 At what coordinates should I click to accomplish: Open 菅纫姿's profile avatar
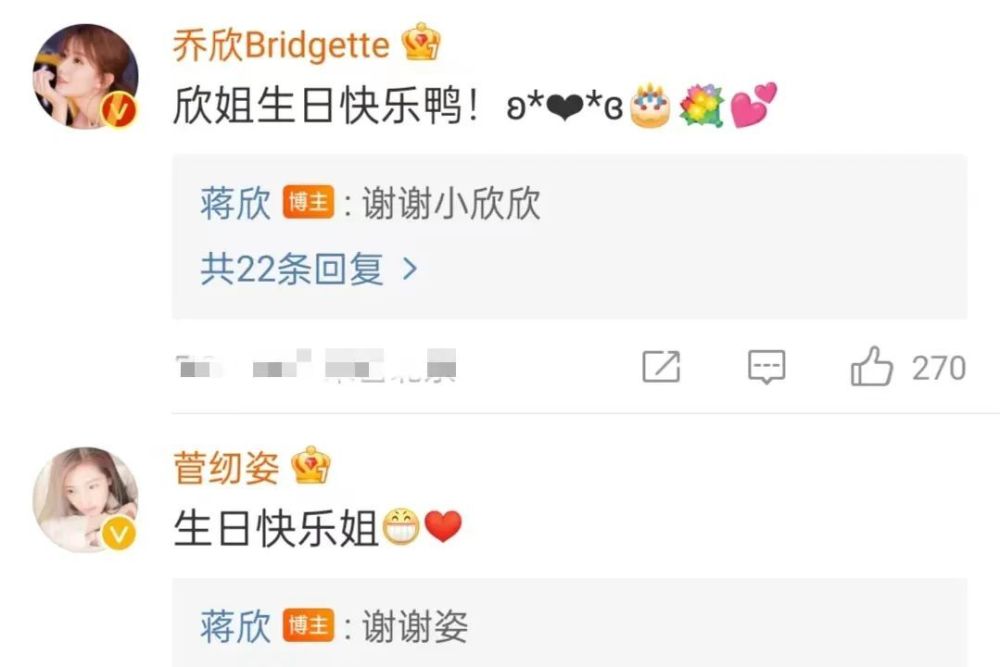[85, 499]
